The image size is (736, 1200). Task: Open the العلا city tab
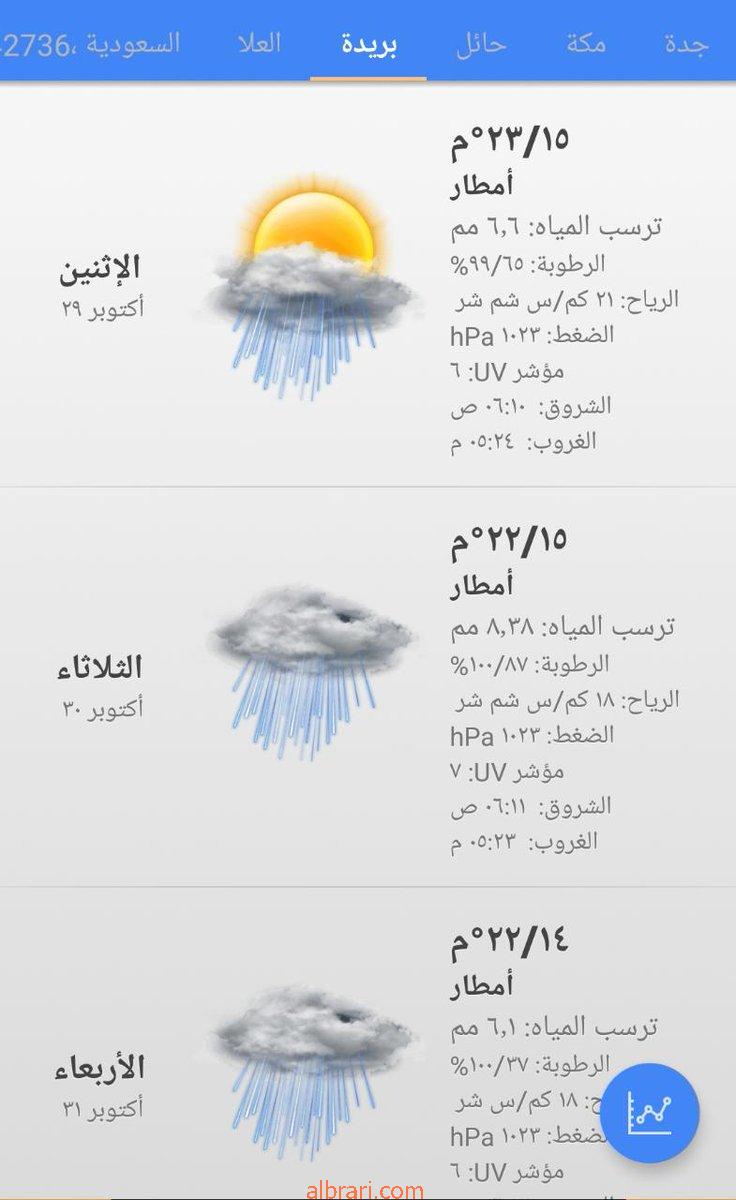(259, 45)
